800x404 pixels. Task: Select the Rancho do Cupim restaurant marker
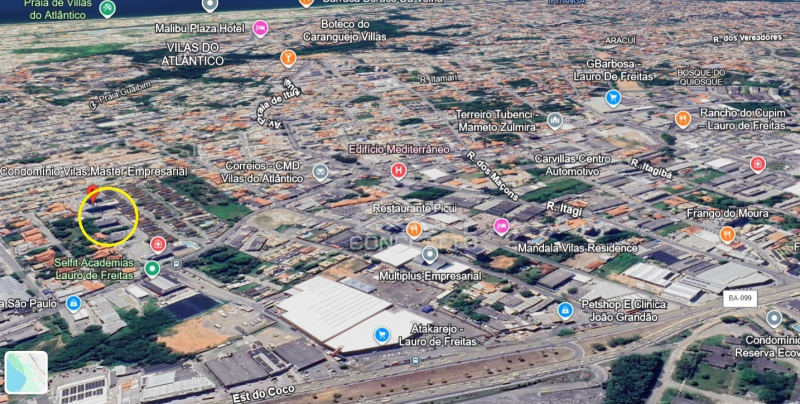[683, 119]
